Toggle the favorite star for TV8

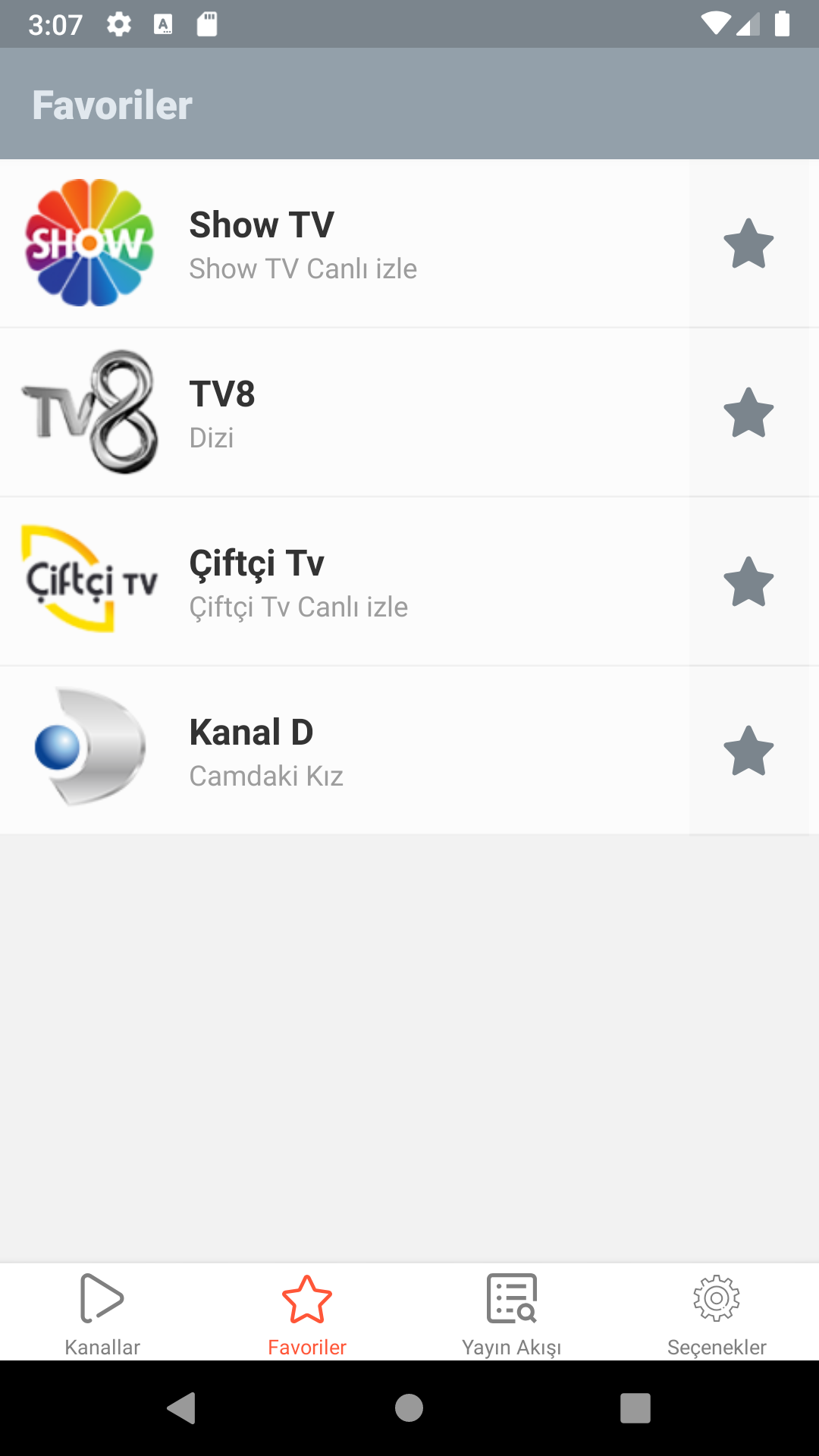749,411
